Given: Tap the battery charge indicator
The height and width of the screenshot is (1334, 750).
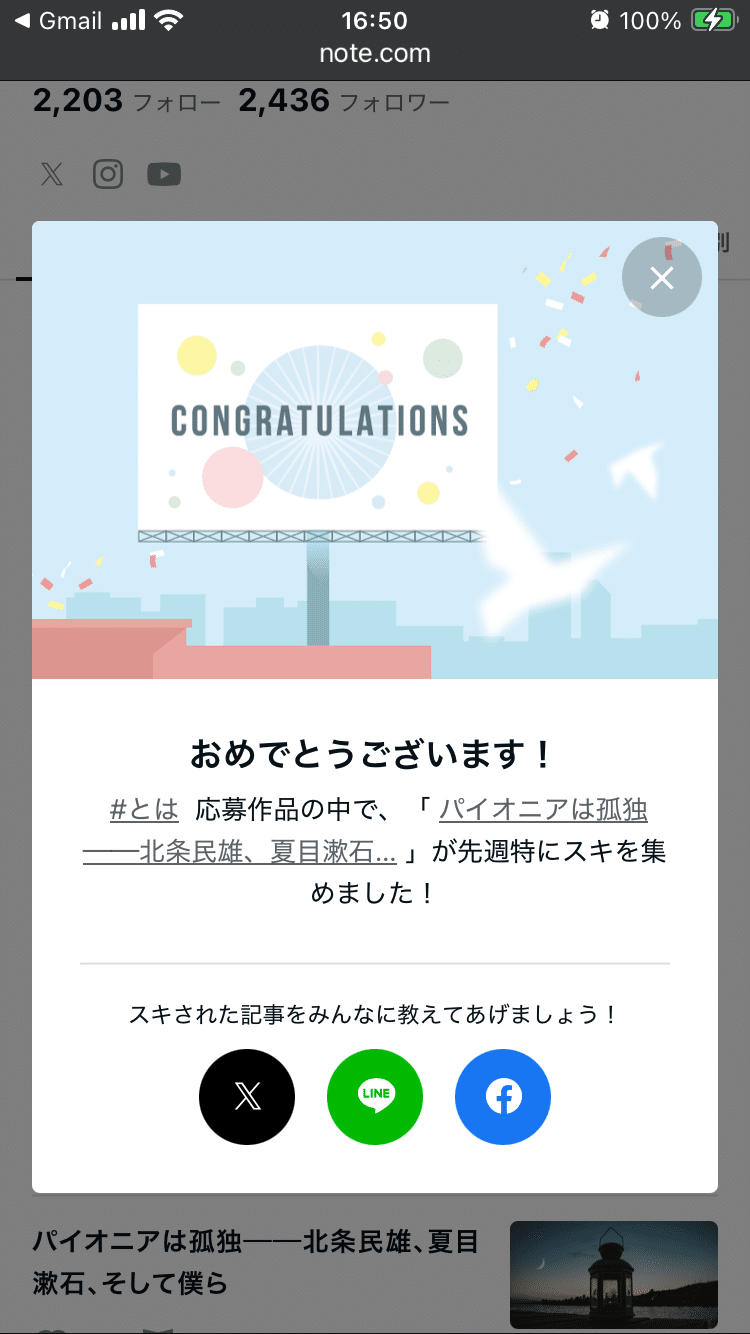Looking at the screenshot, I should (713, 18).
